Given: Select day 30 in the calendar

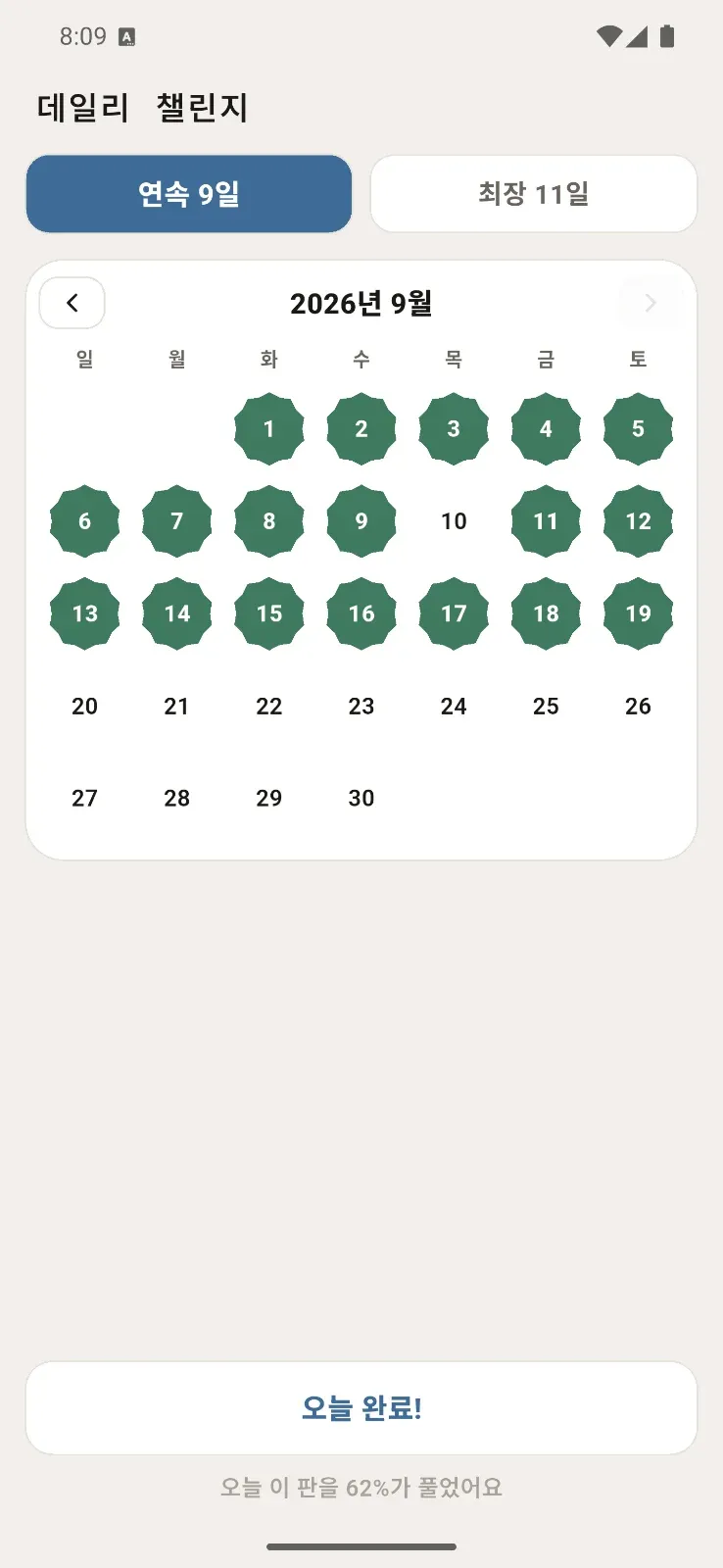Looking at the screenshot, I should tap(361, 798).
